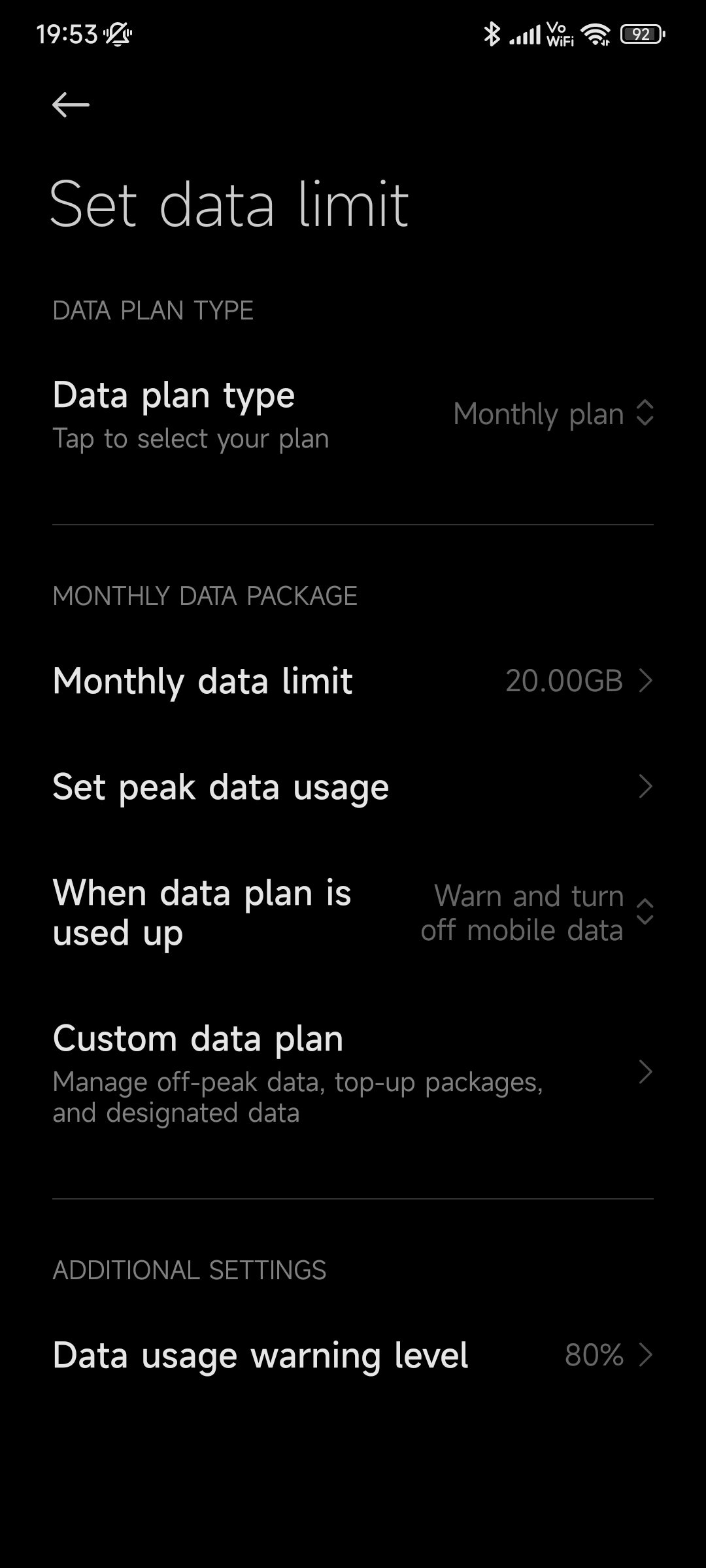Viewport: 706px width, 1568px height.
Task: Open the Data plan type dropdown
Action: 353,415
